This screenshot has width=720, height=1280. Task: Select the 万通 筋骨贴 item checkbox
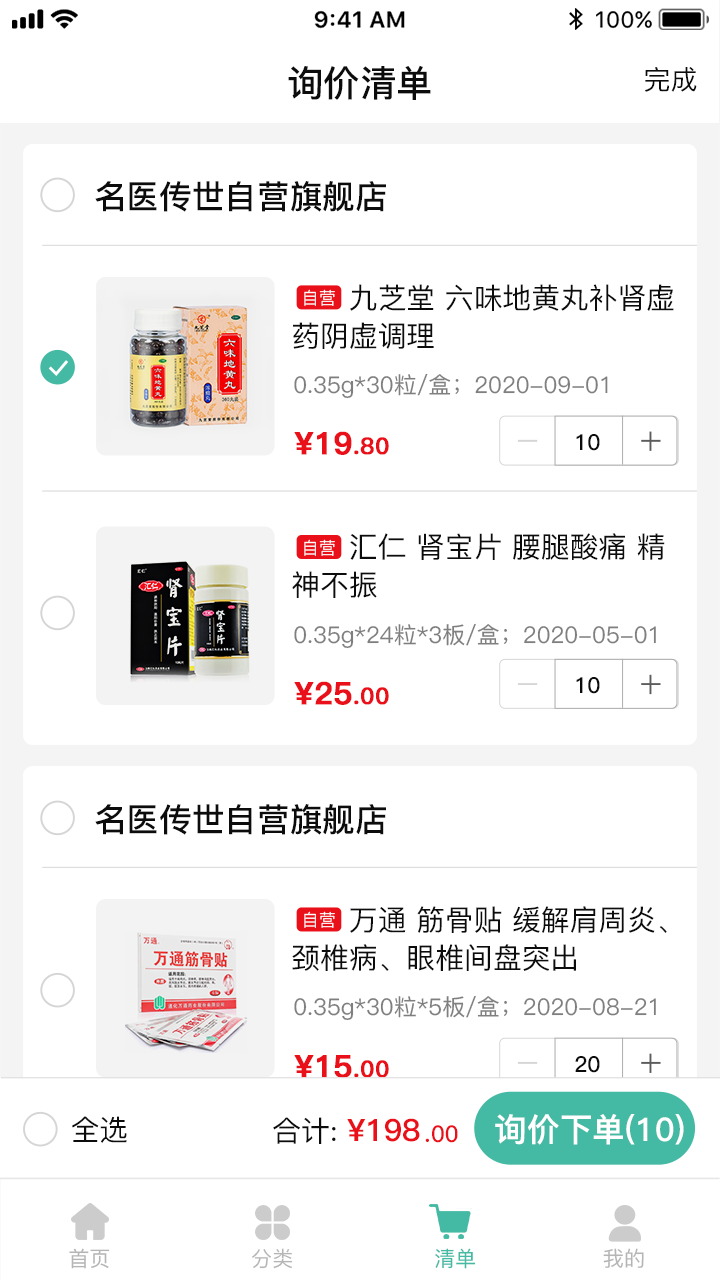[58, 990]
